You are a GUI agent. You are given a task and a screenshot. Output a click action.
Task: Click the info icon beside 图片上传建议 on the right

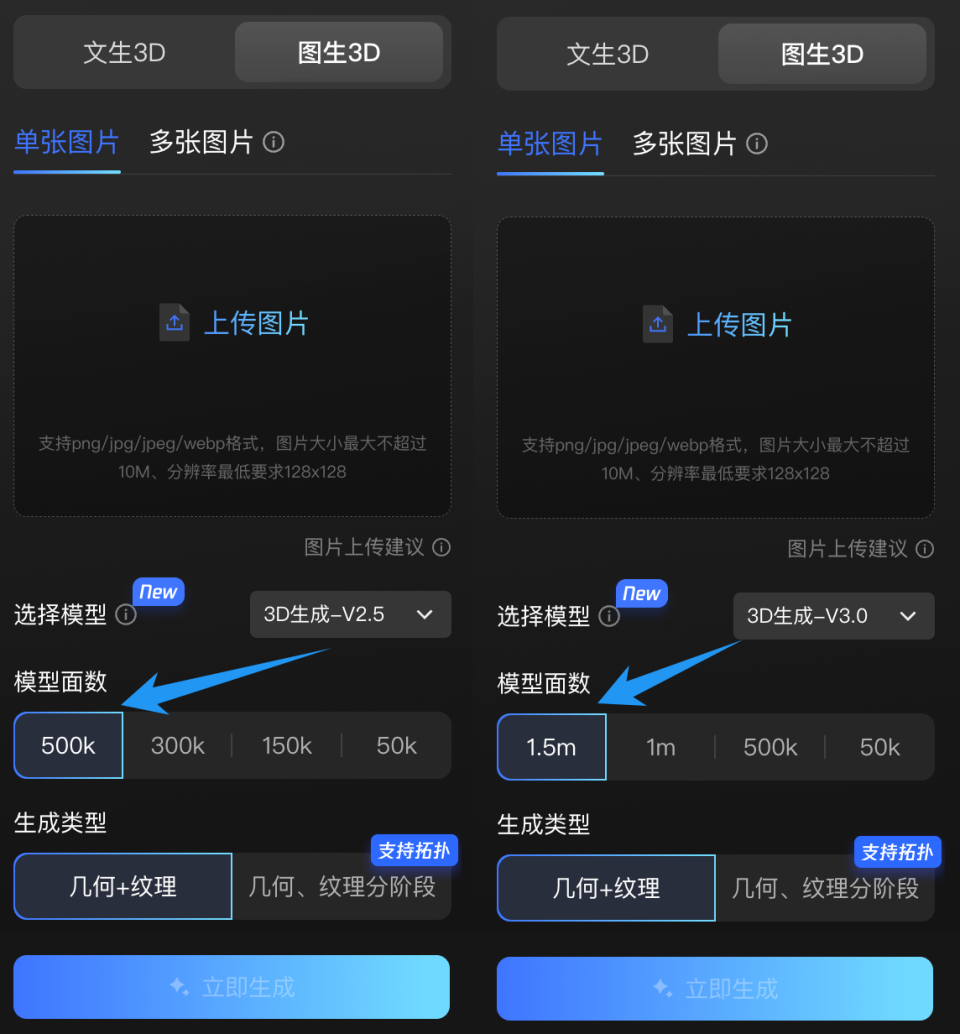point(925,549)
